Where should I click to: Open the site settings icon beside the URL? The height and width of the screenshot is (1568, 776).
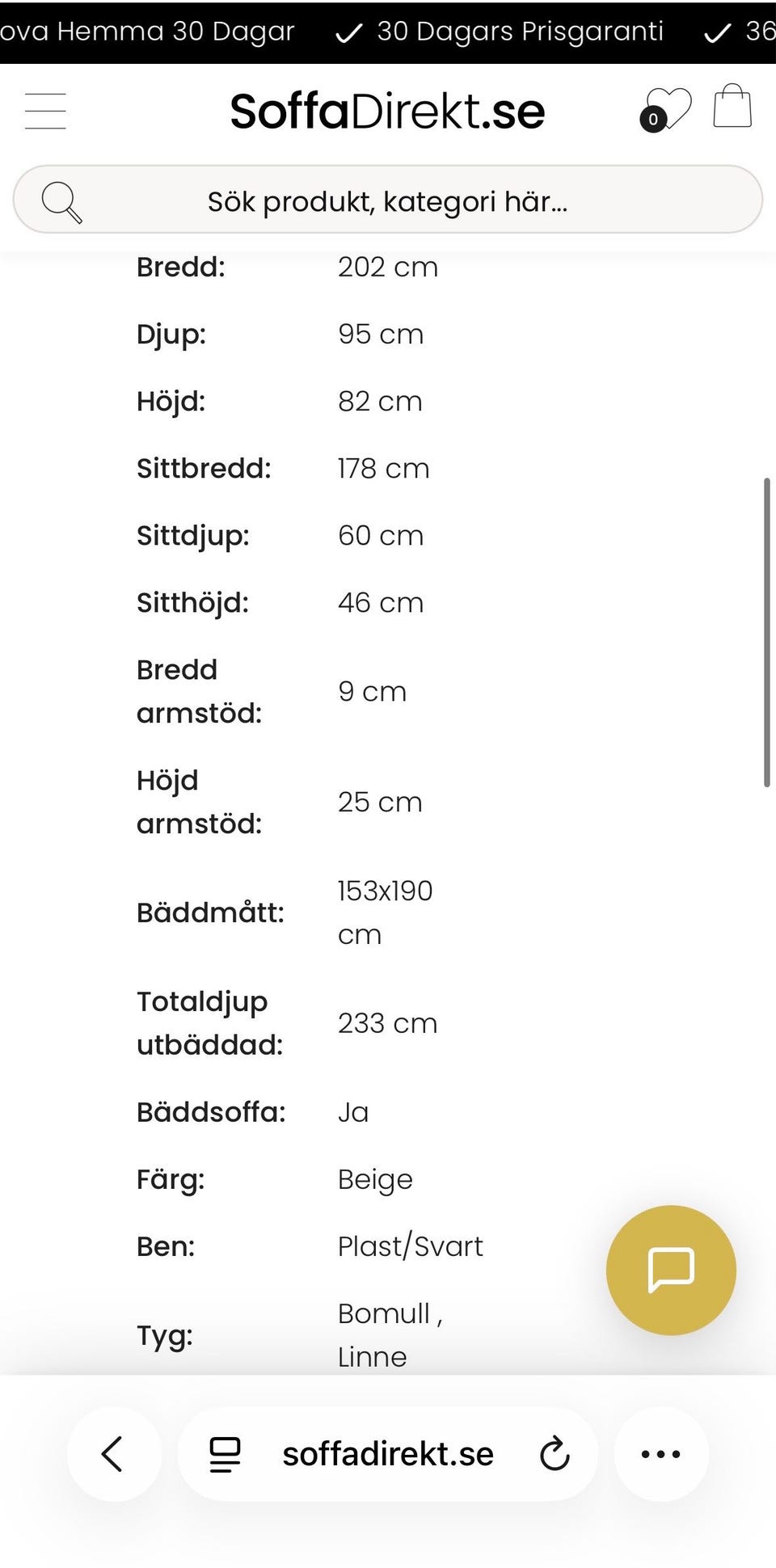[x=225, y=1454]
